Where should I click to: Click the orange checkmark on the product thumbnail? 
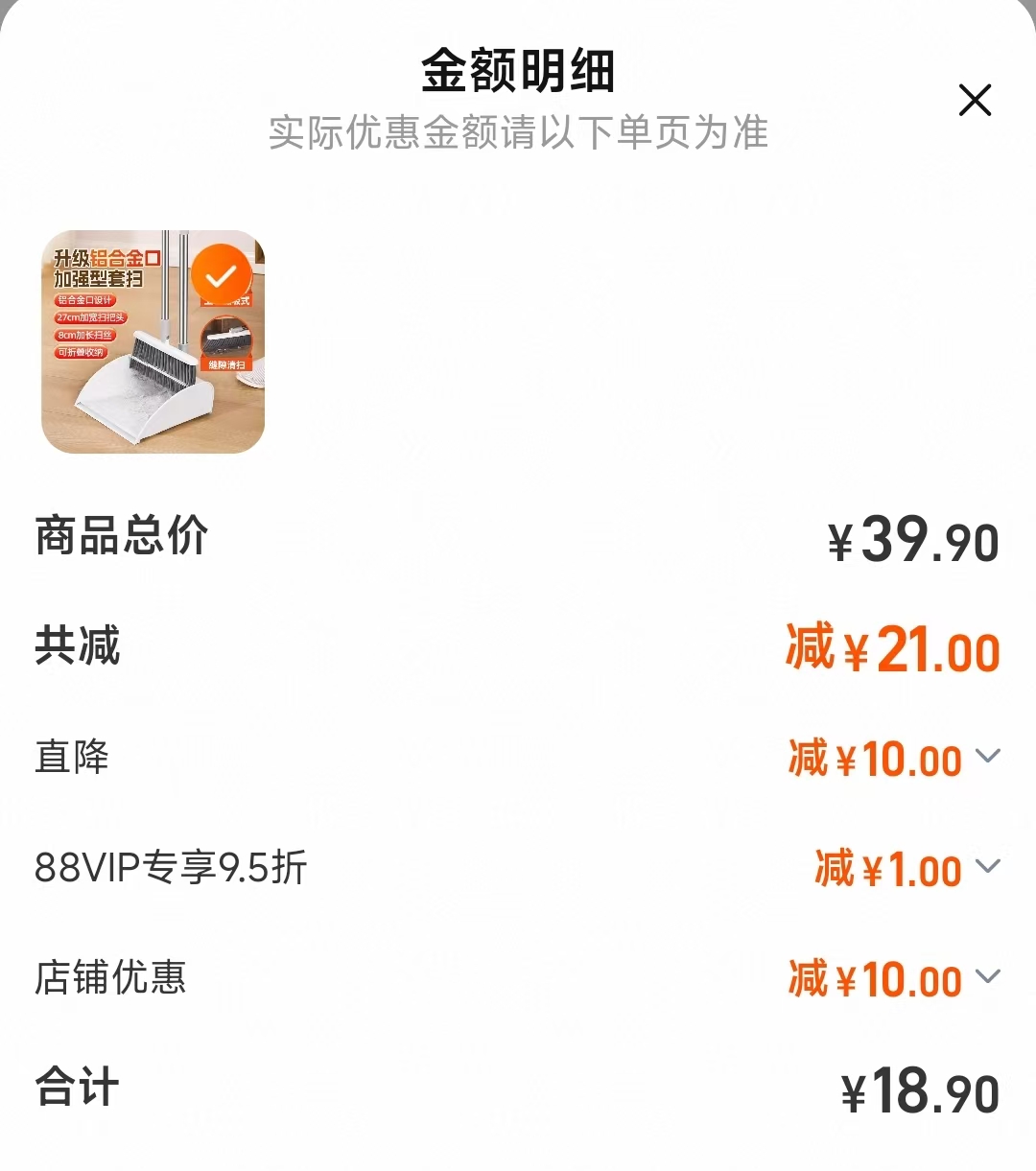point(222,273)
